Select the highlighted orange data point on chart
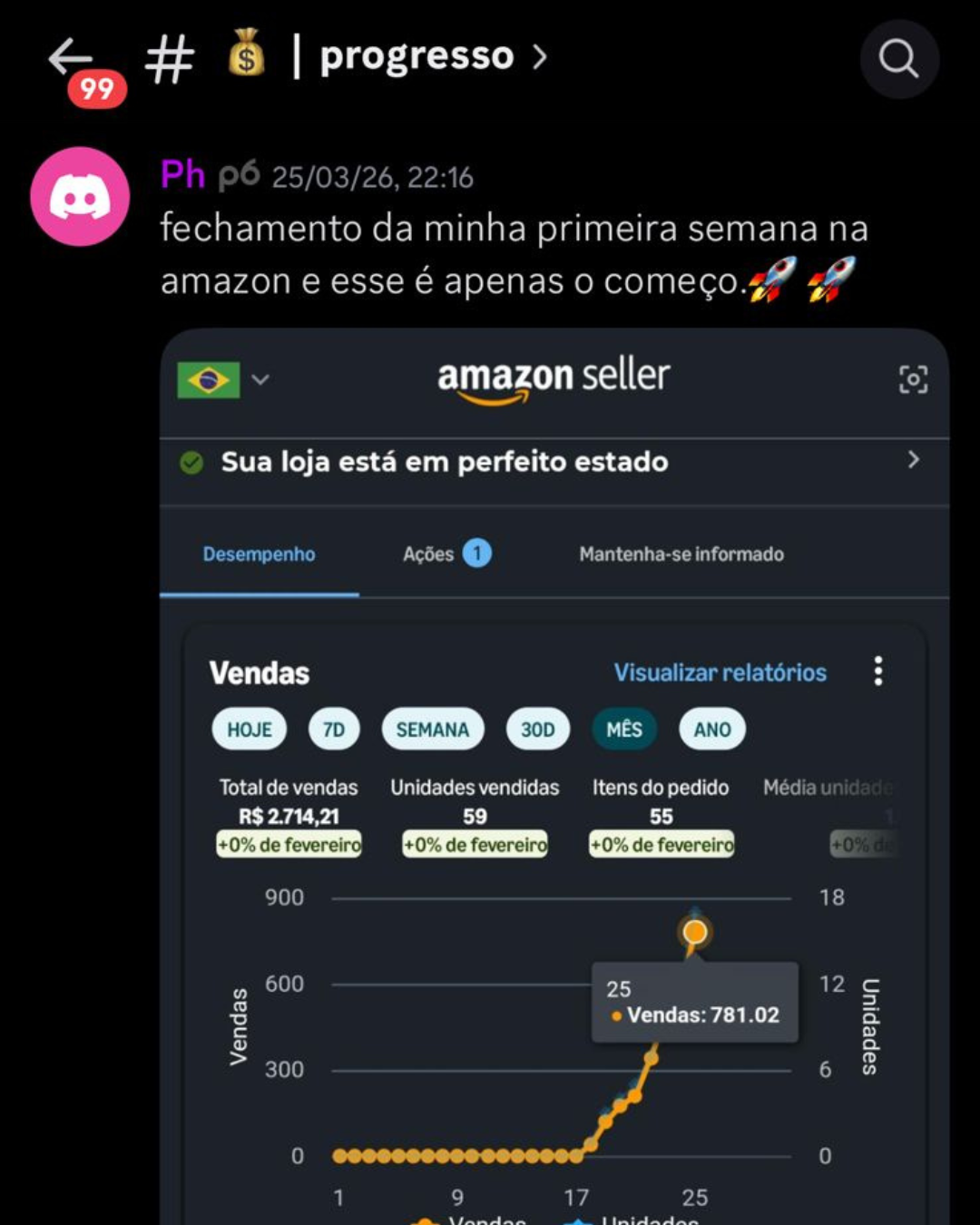 [693, 930]
